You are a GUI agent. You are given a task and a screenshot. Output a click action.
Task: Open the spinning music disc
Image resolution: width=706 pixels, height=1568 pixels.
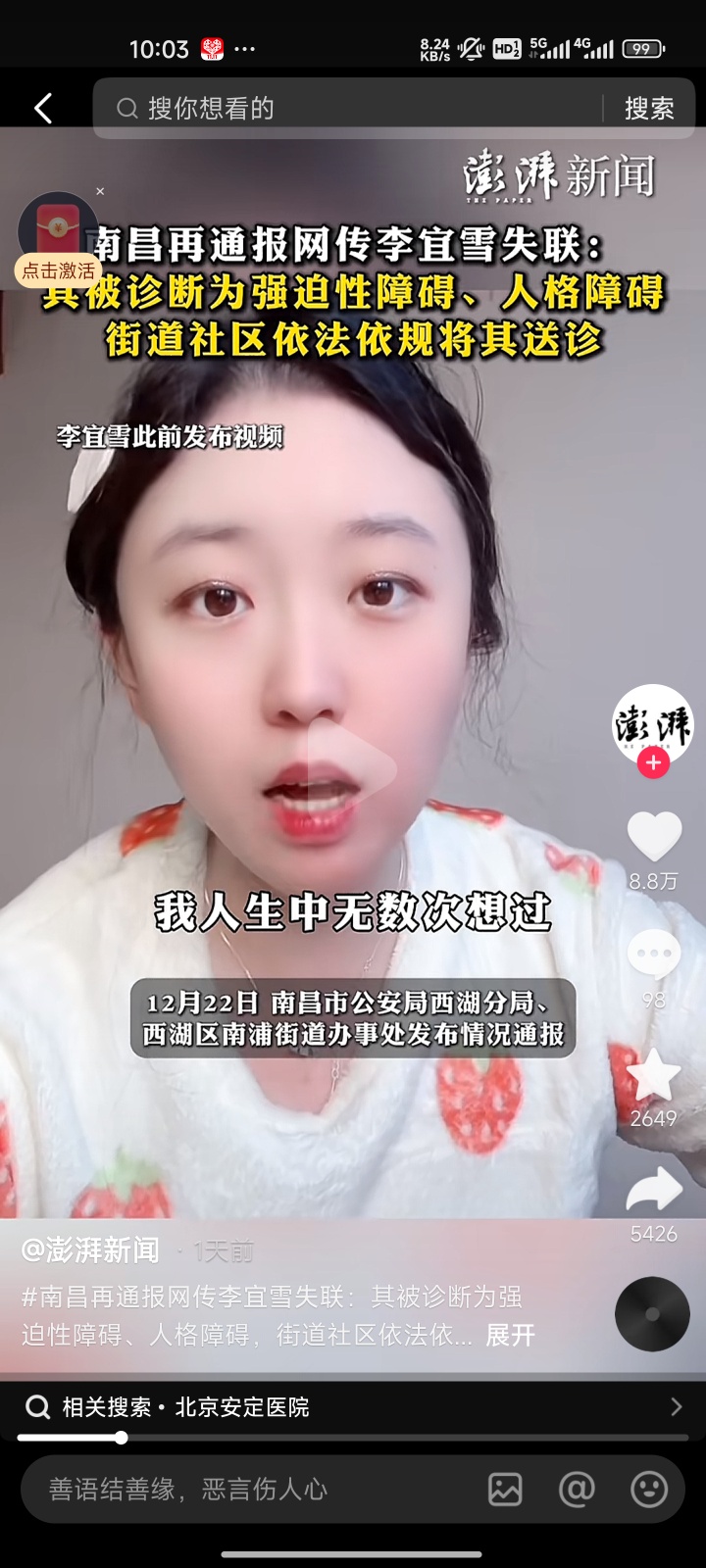[652, 1314]
